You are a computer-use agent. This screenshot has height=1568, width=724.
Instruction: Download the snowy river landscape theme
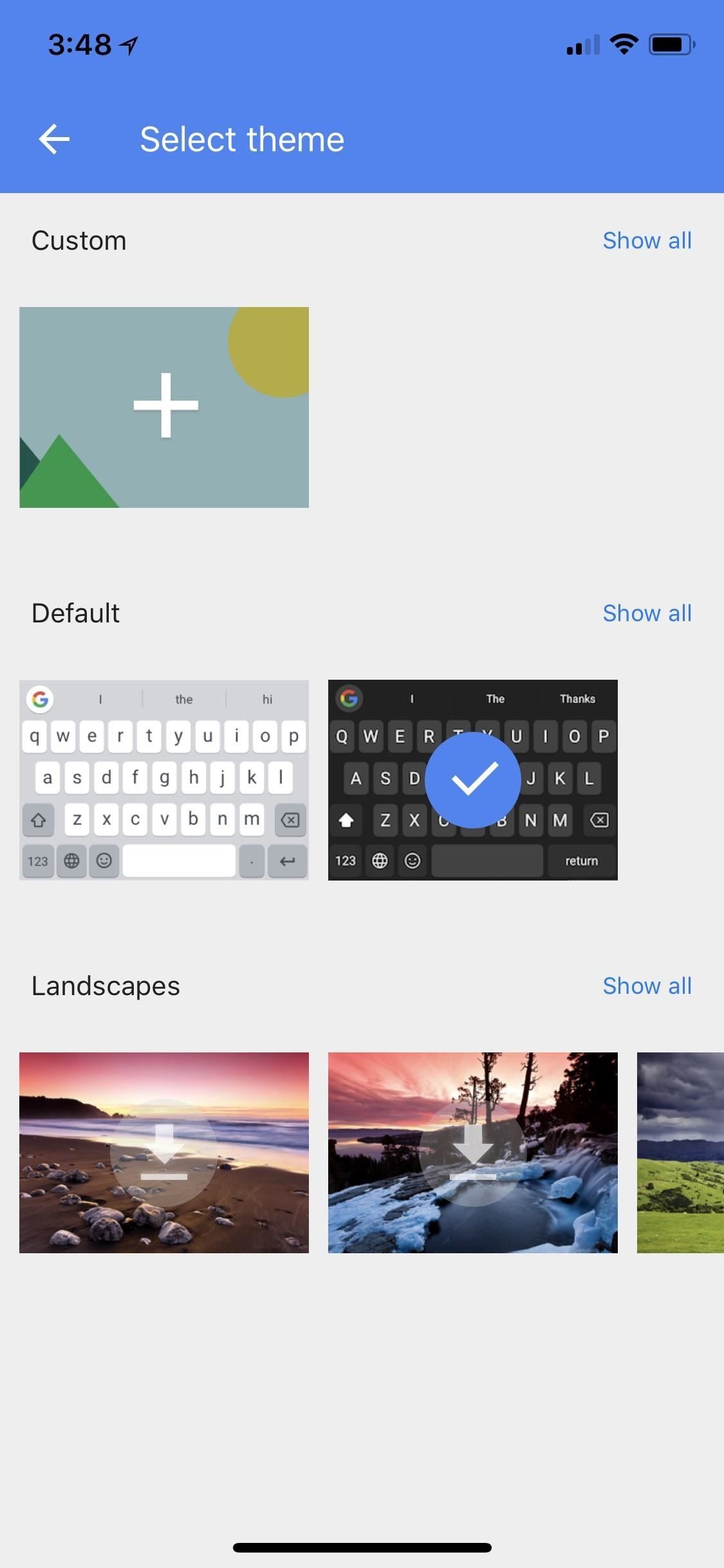[473, 1152]
